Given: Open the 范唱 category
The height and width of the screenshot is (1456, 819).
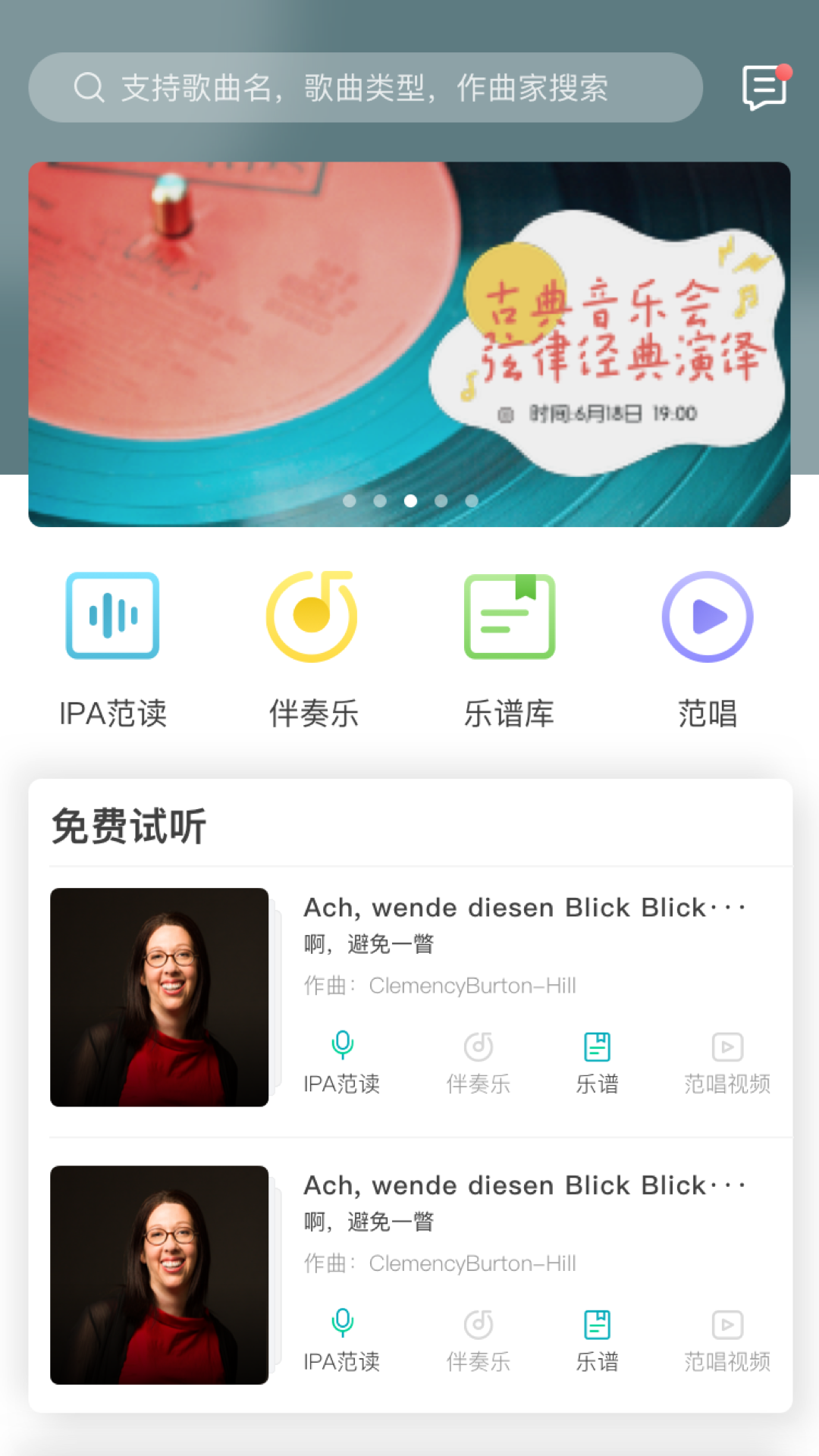Looking at the screenshot, I should point(707,648).
